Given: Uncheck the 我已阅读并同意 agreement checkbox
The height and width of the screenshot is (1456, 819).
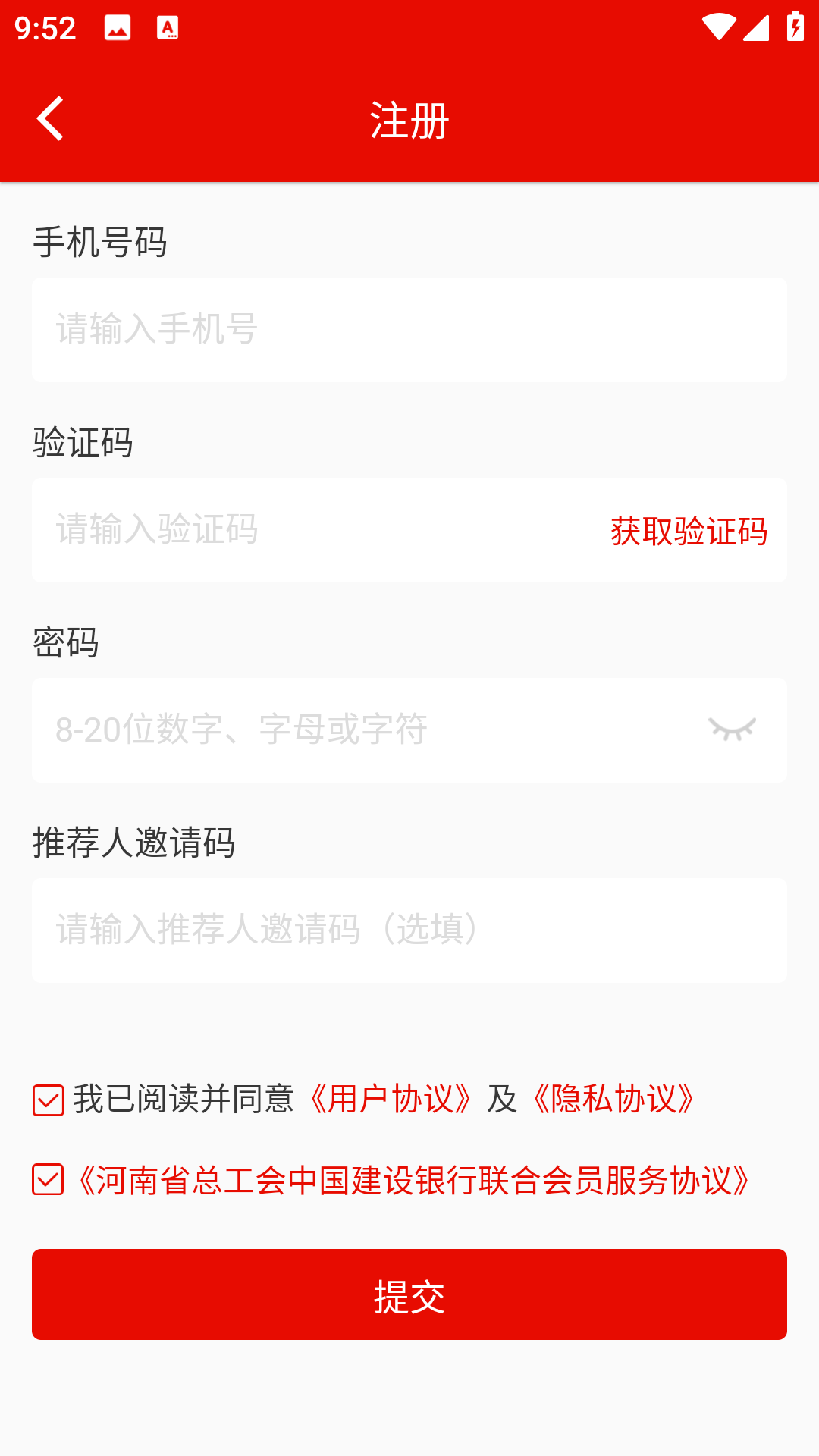Looking at the screenshot, I should point(49,1100).
